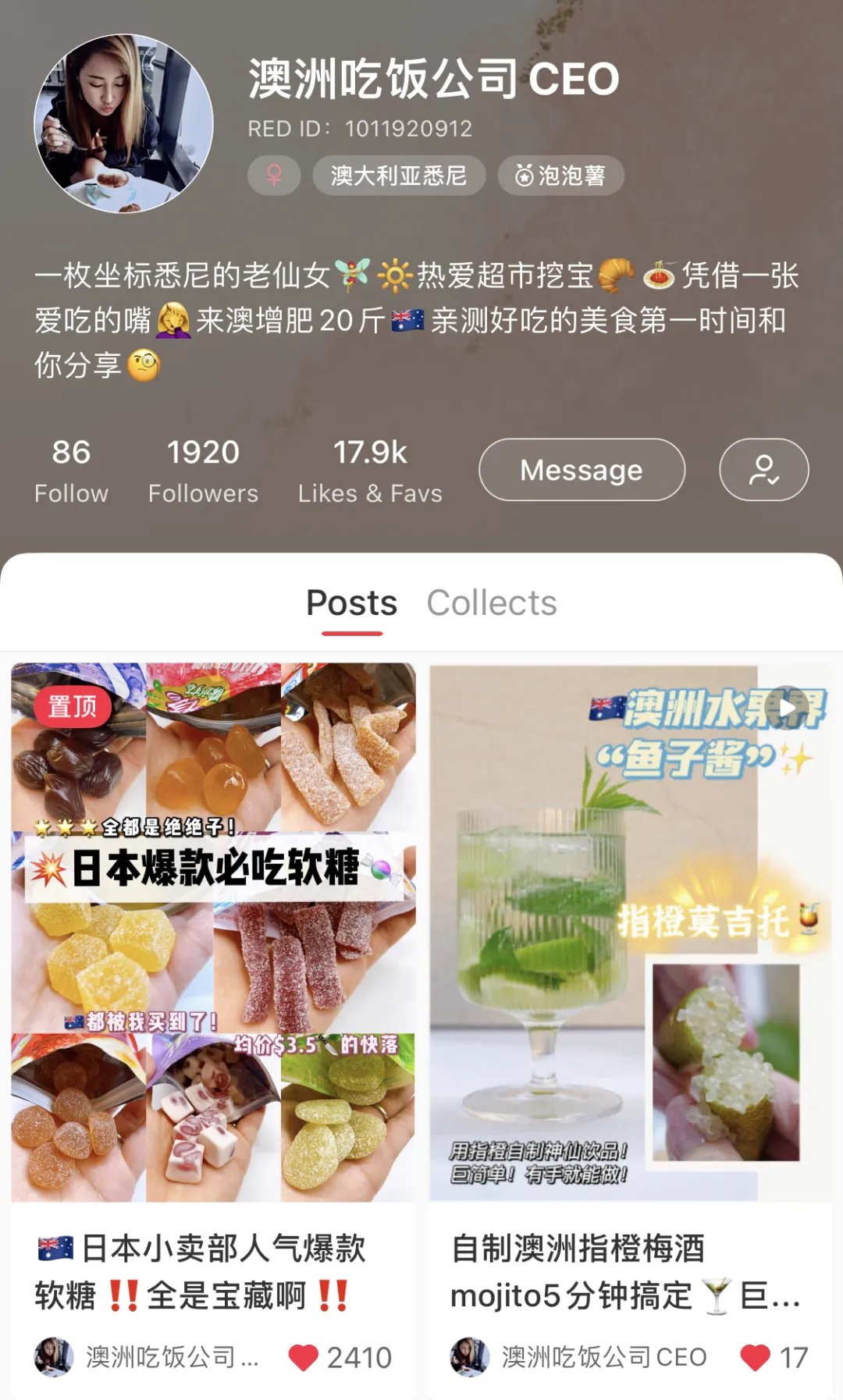843x1400 pixels.
Task: Switch to the Collects tab
Action: pos(492,603)
